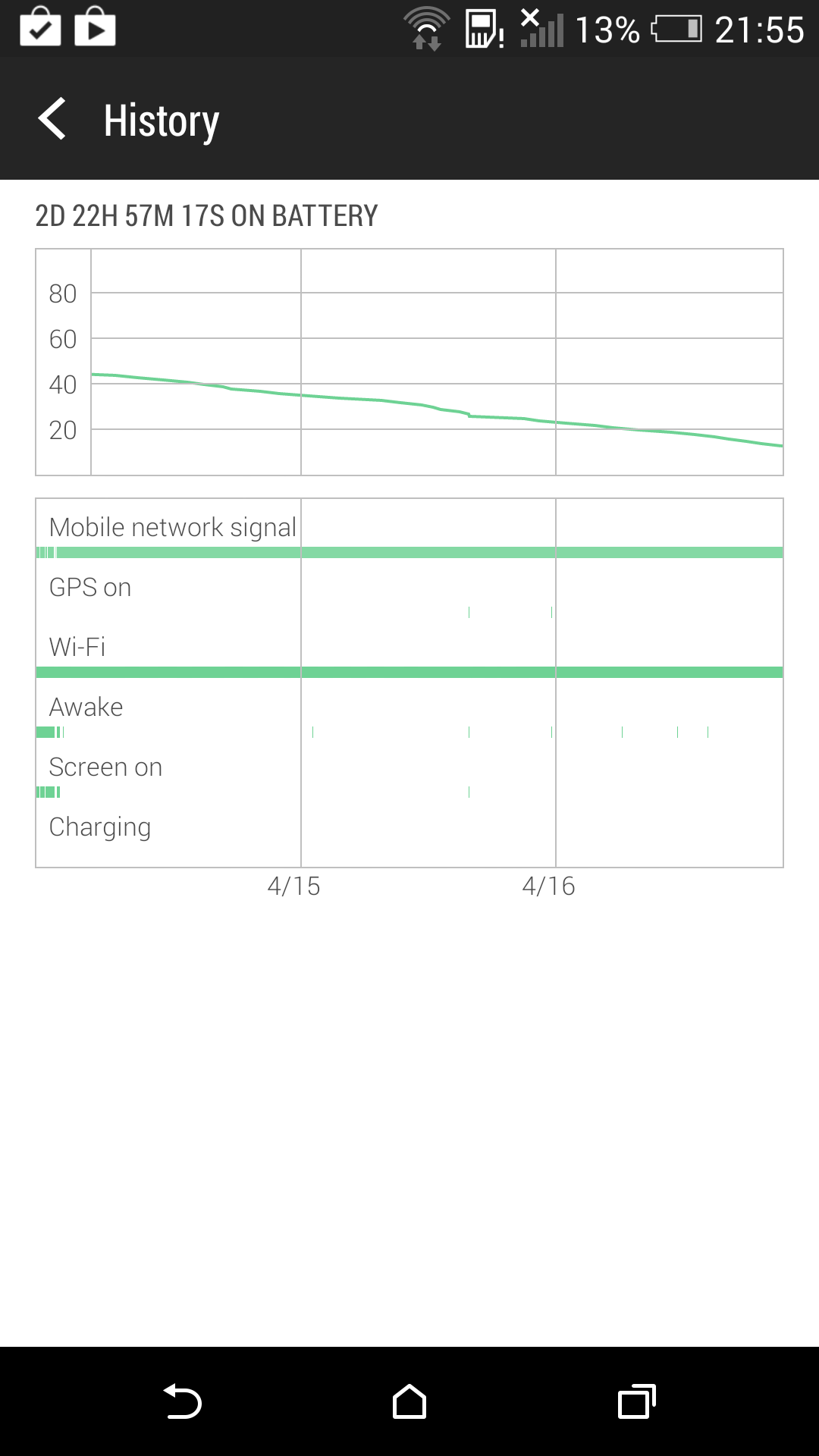Open the recent apps view
819x1456 pixels.
[637, 1401]
